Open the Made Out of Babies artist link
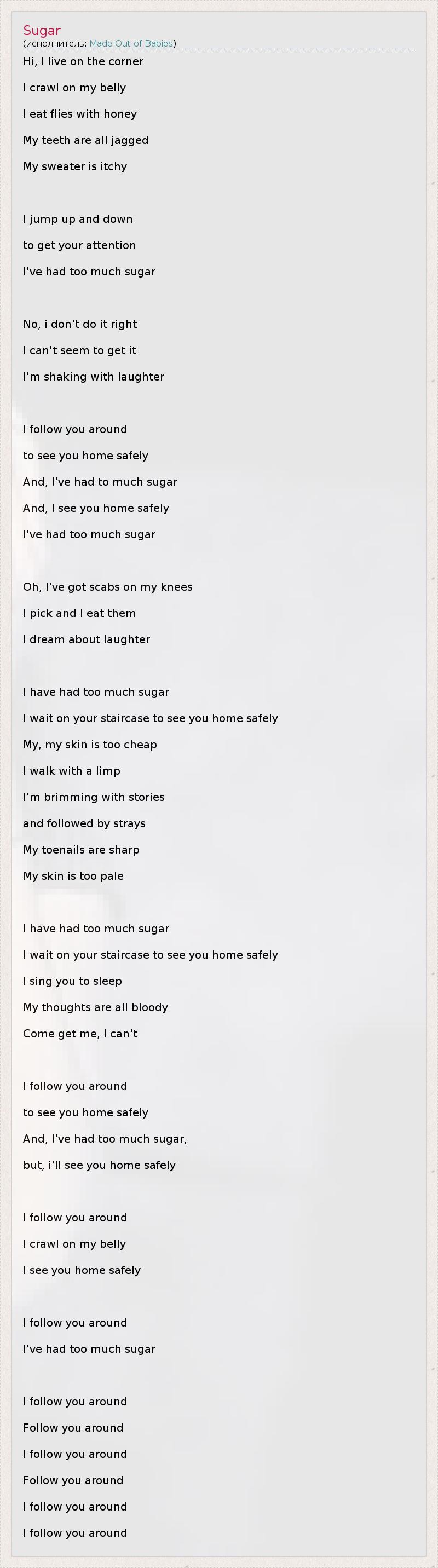 pyautogui.click(x=131, y=43)
